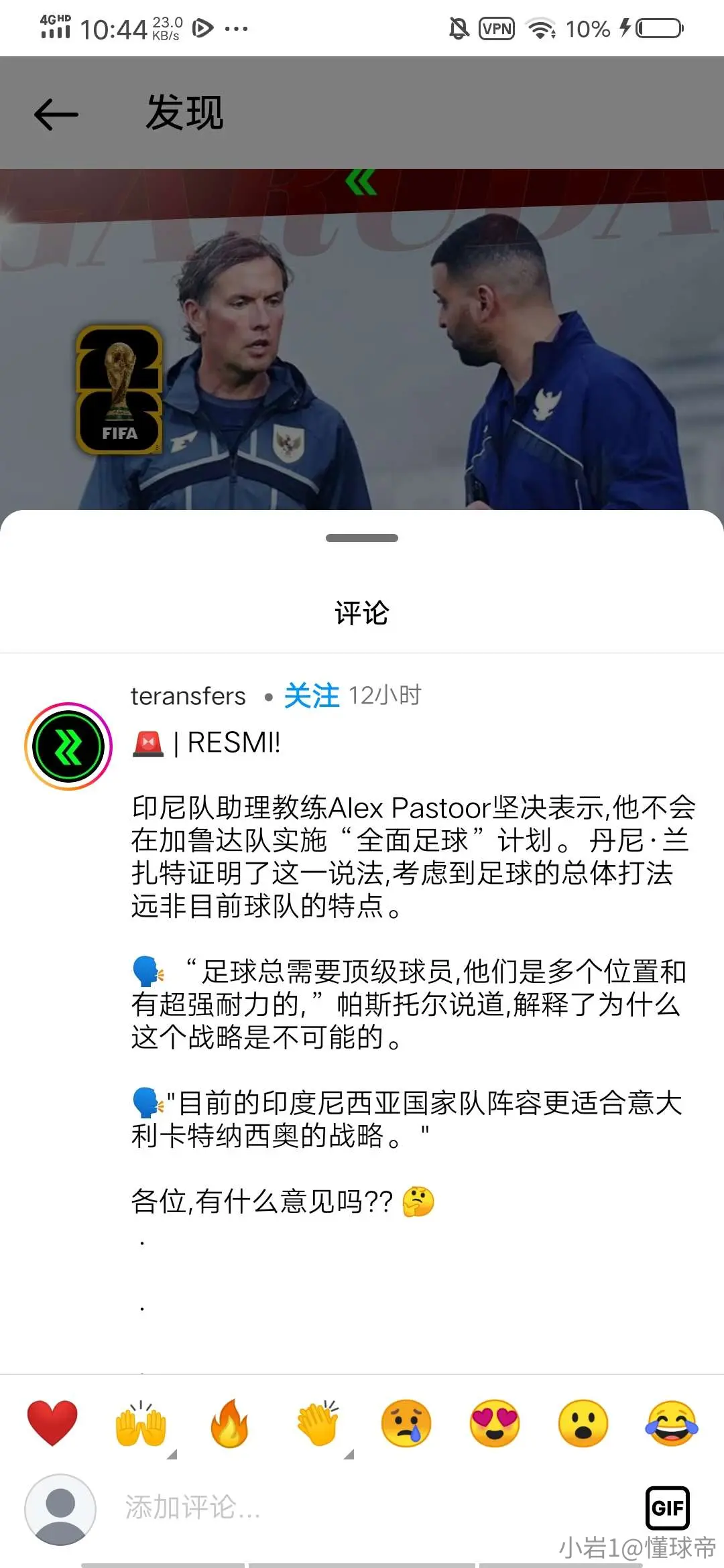Insert the clapping hands emoji

click(318, 1423)
